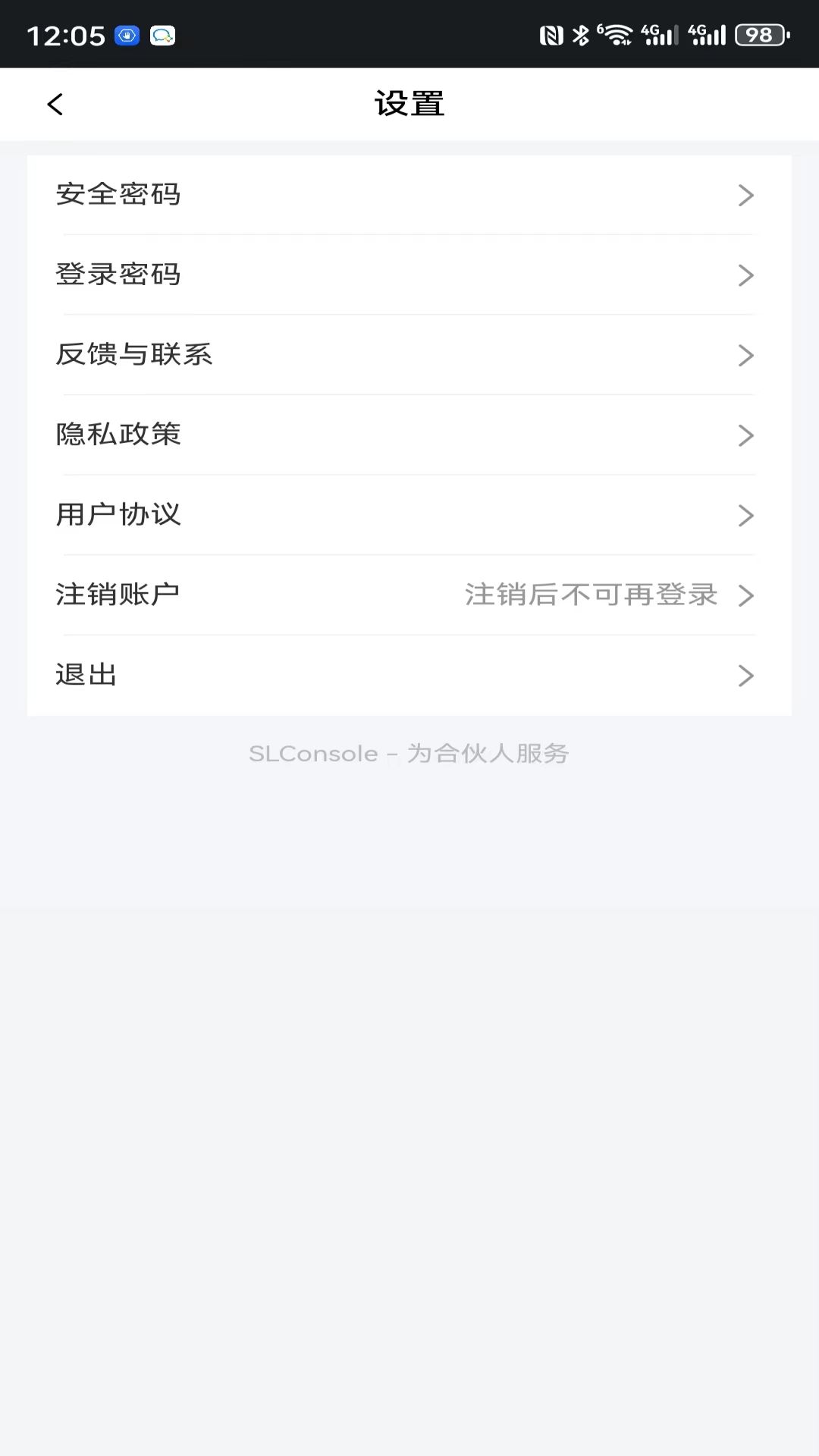Open the 用户协议 item

118,515
